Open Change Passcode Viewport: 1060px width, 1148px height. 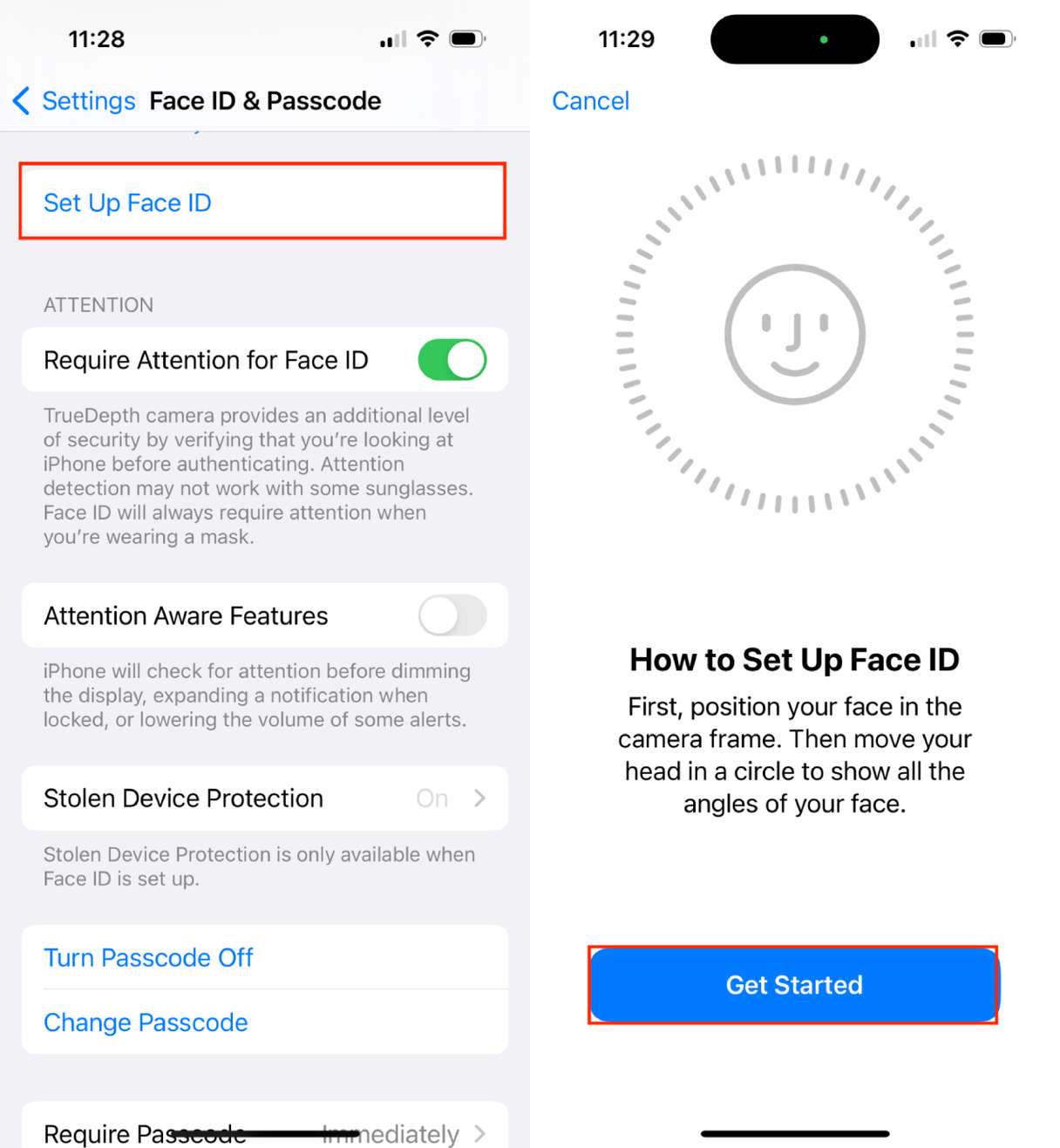click(146, 1022)
